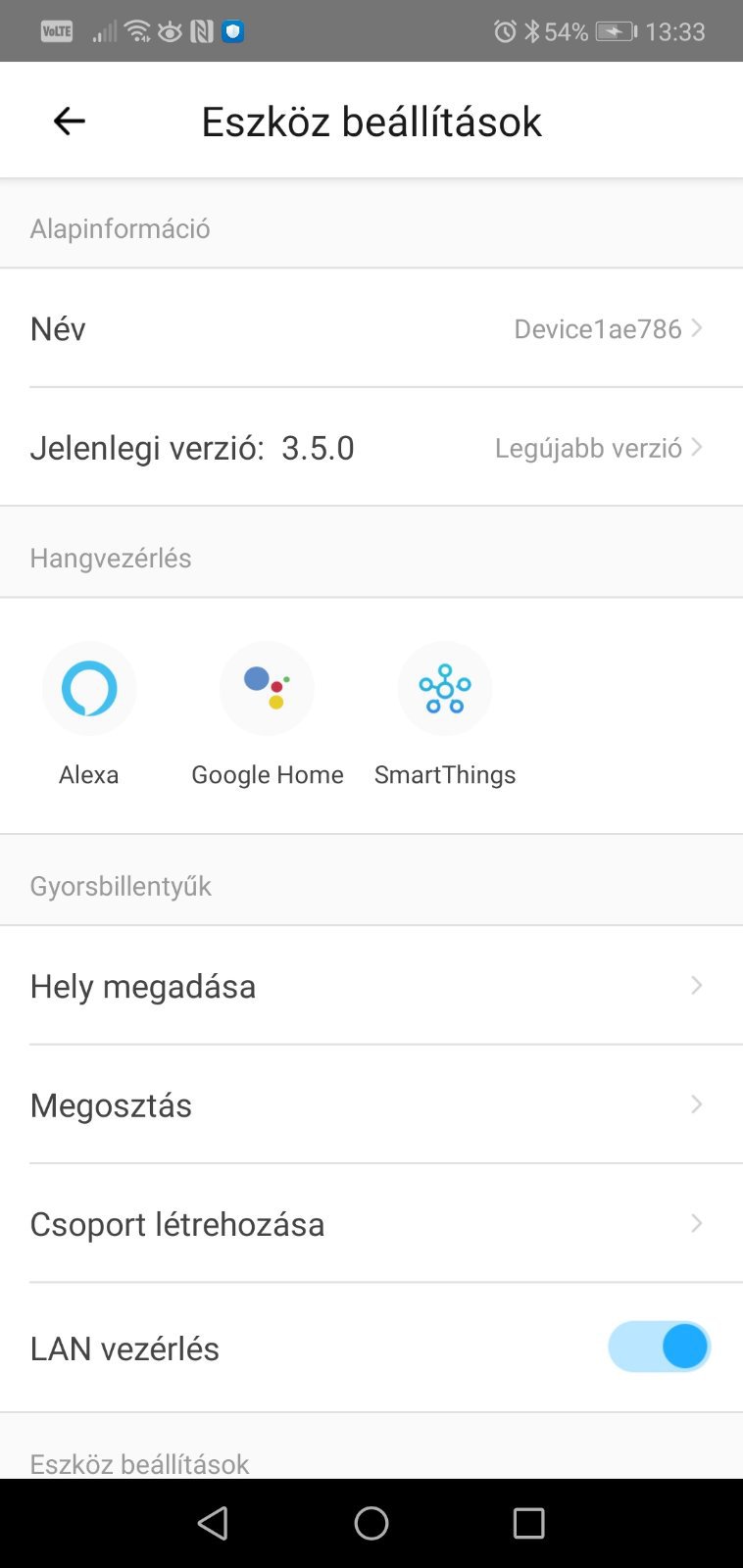This screenshot has width=743, height=1568.
Task: Open Hely megadása row
Action: [371, 986]
